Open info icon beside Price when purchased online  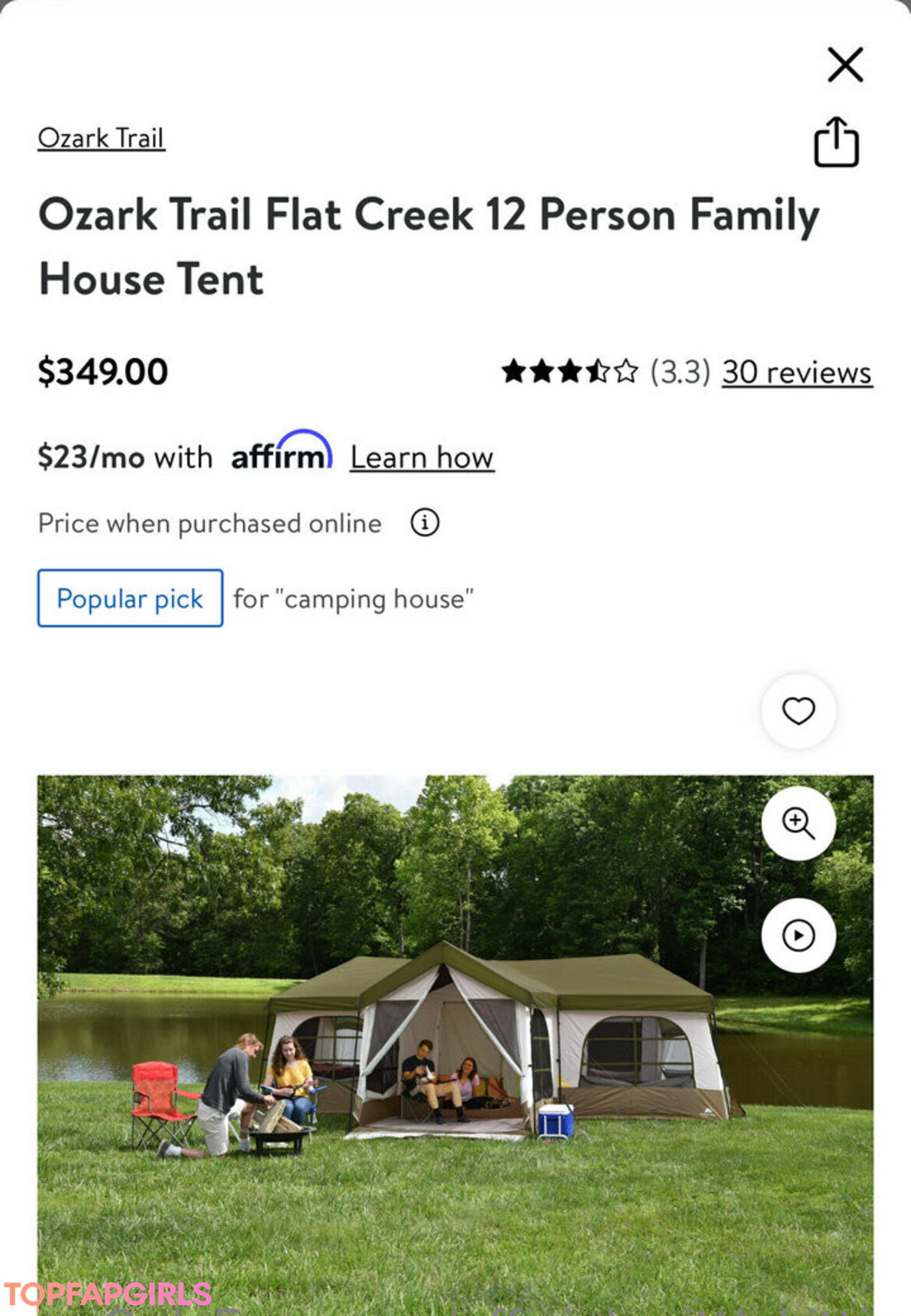(424, 523)
